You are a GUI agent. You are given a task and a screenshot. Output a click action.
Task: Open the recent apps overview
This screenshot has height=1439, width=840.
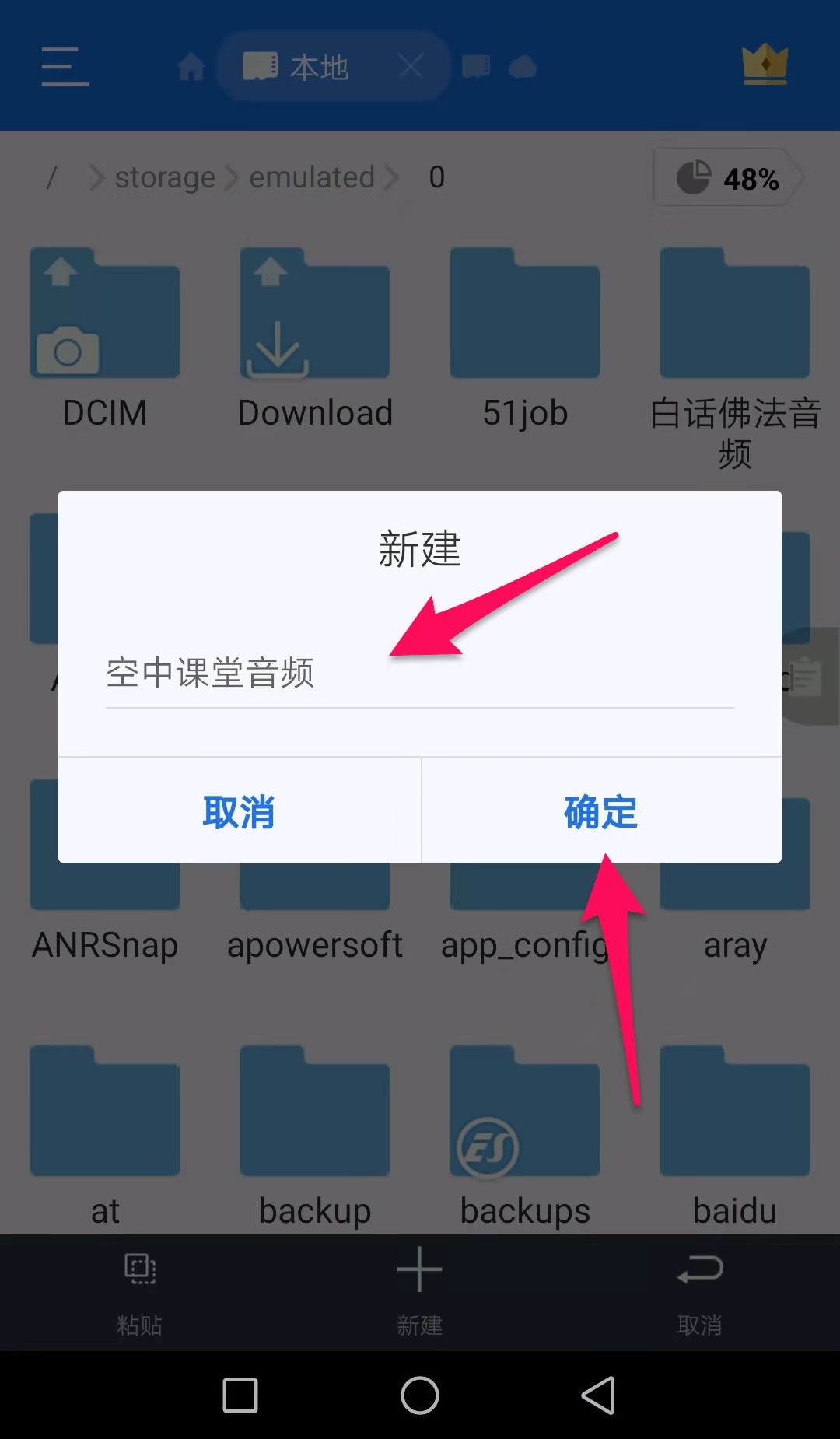coord(240,1395)
